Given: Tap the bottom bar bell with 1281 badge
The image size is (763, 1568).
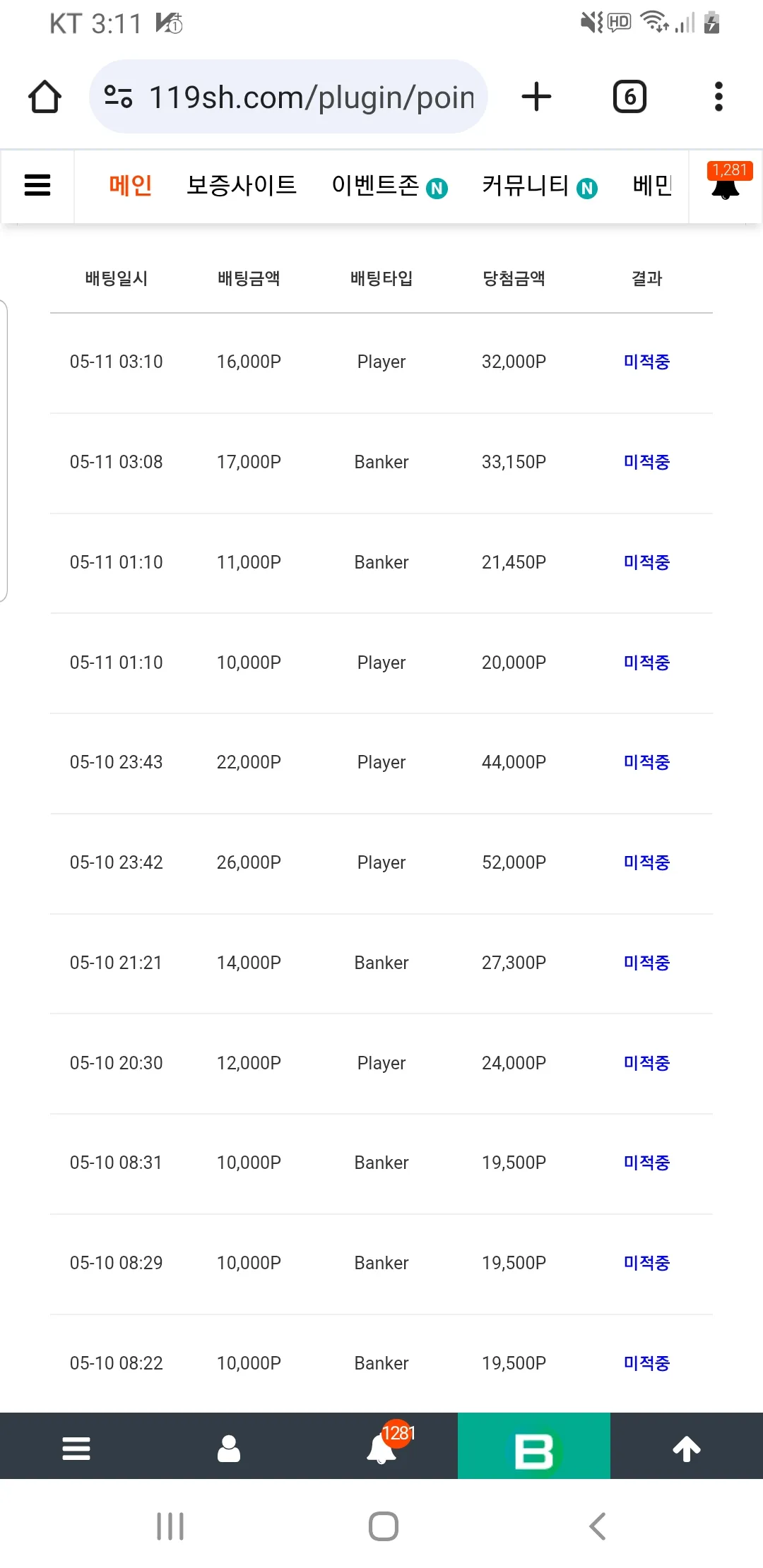Looking at the screenshot, I should 381,1448.
